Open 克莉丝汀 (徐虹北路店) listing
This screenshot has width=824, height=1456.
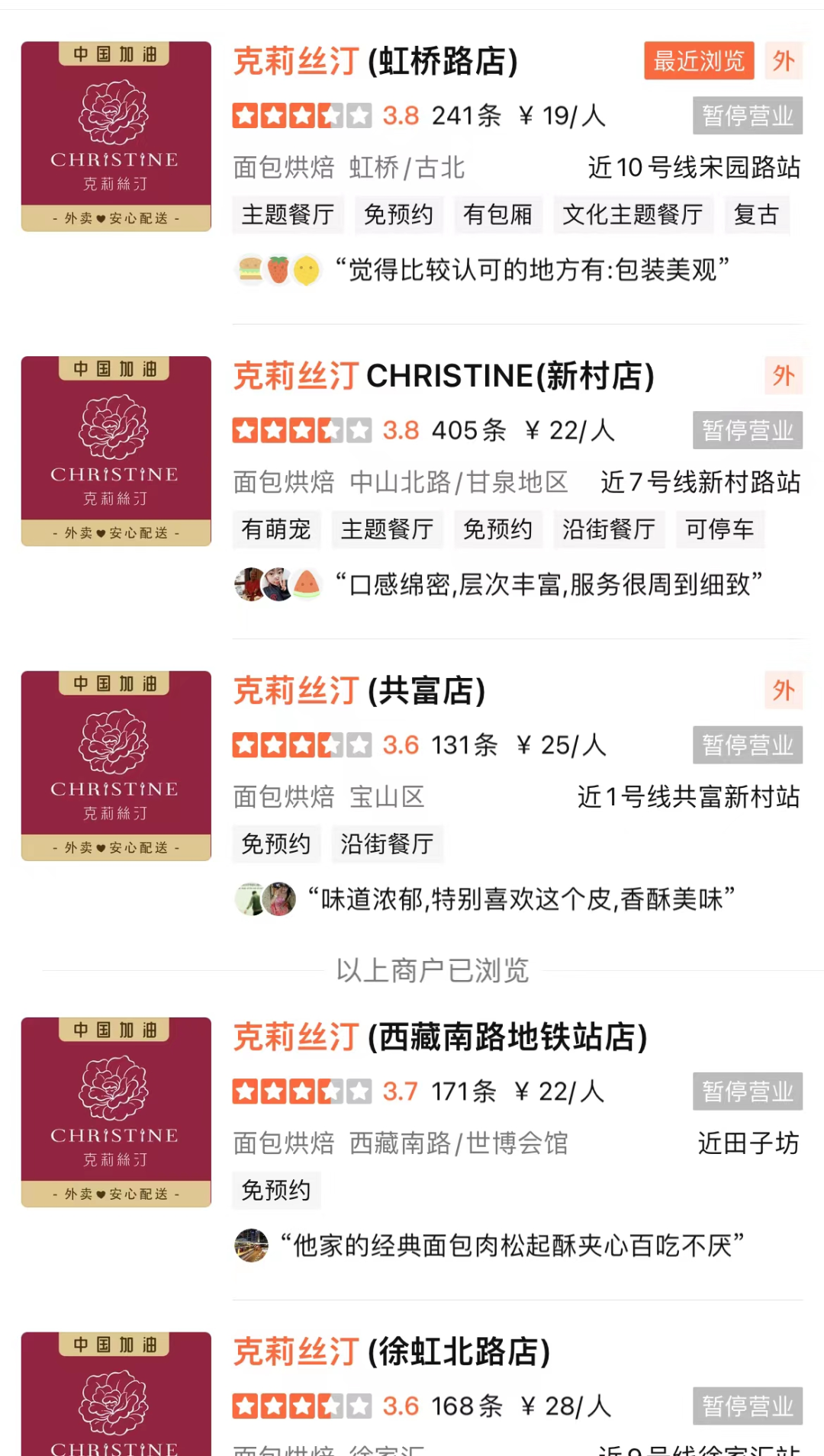pos(391,1352)
